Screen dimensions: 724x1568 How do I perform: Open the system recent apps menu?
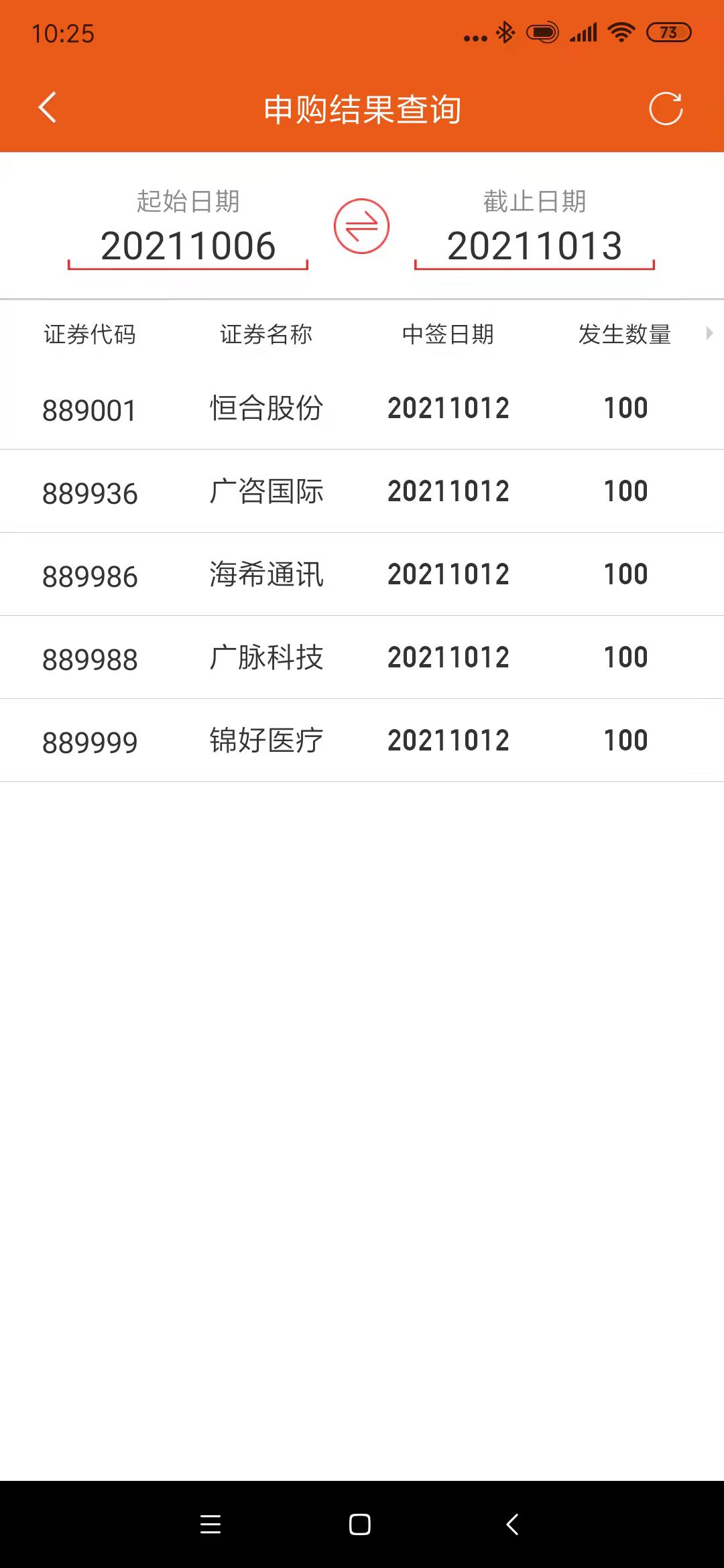coord(210,1524)
